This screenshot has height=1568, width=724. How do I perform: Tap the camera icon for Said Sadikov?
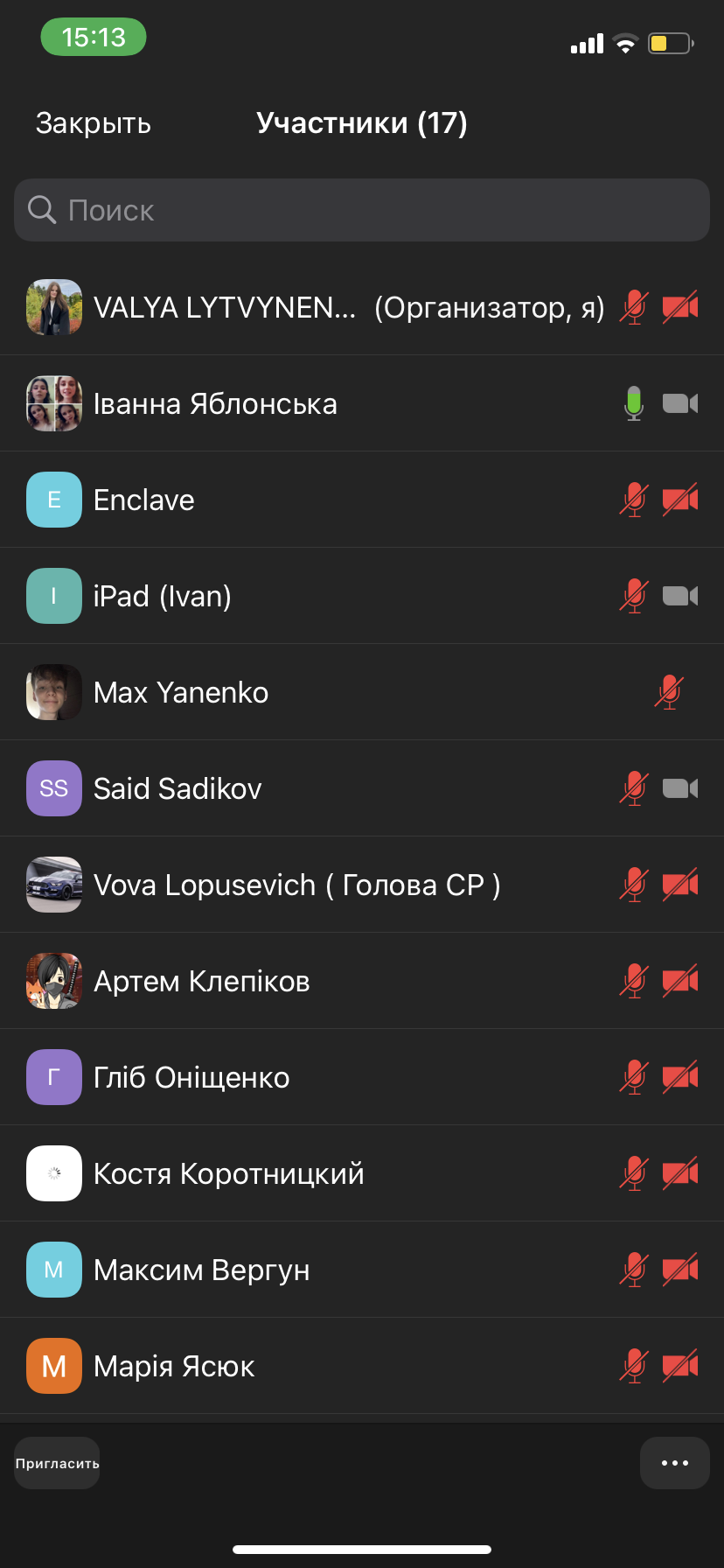679,788
